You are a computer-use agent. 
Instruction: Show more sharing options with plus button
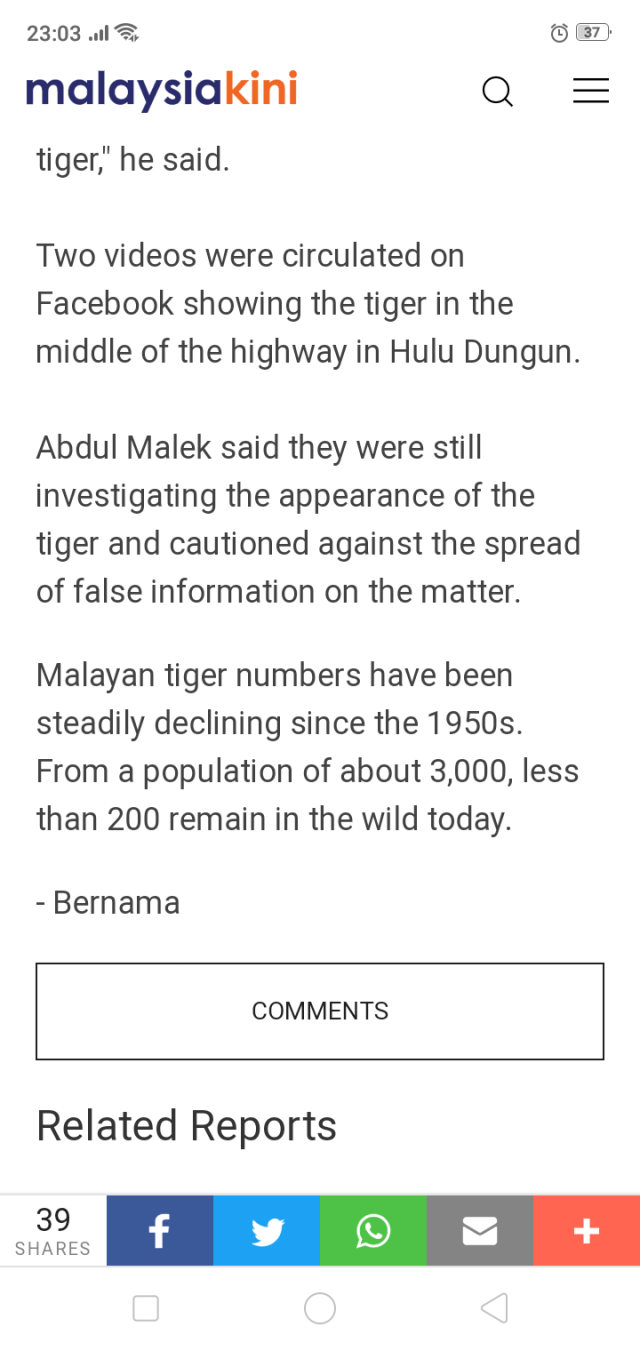click(586, 1231)
